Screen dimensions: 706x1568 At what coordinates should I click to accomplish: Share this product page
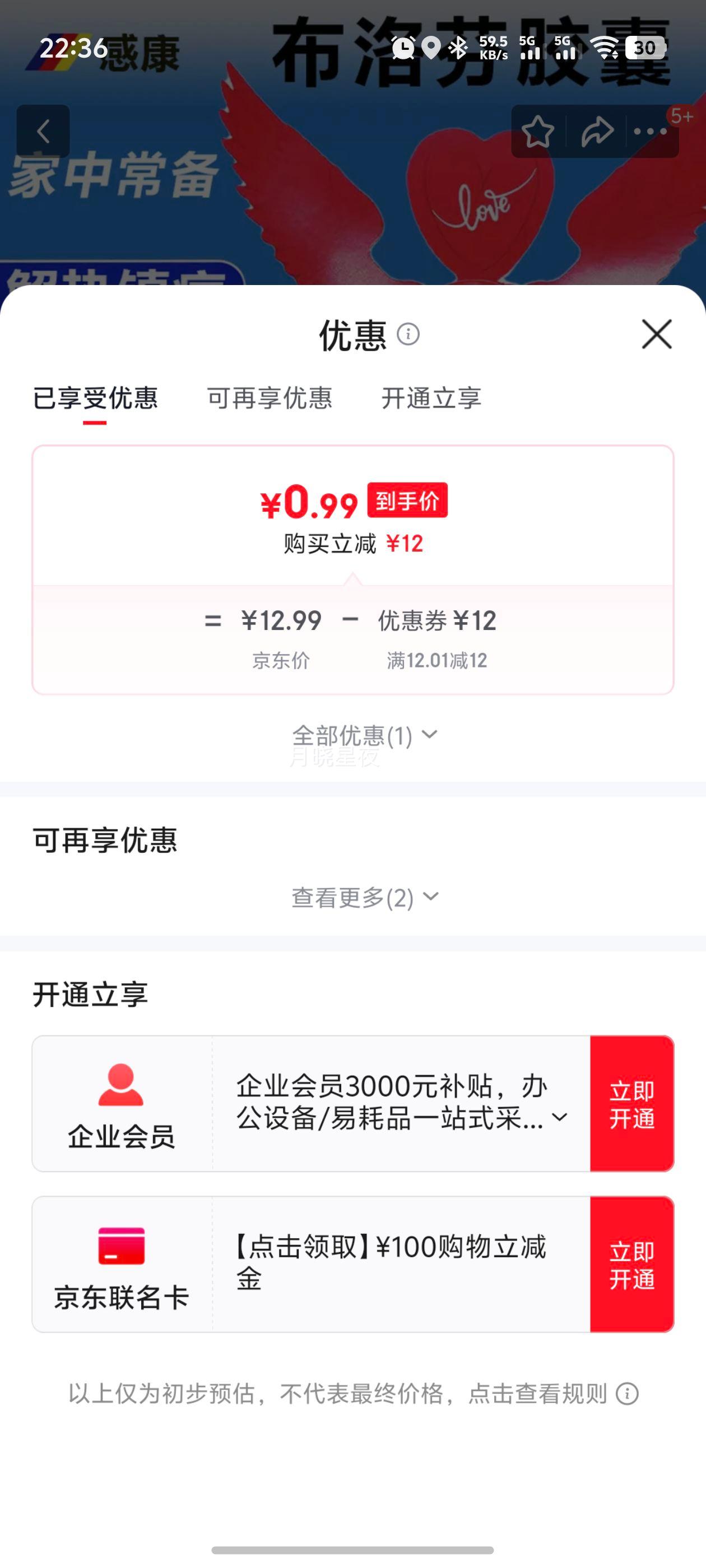click(596, 132)
